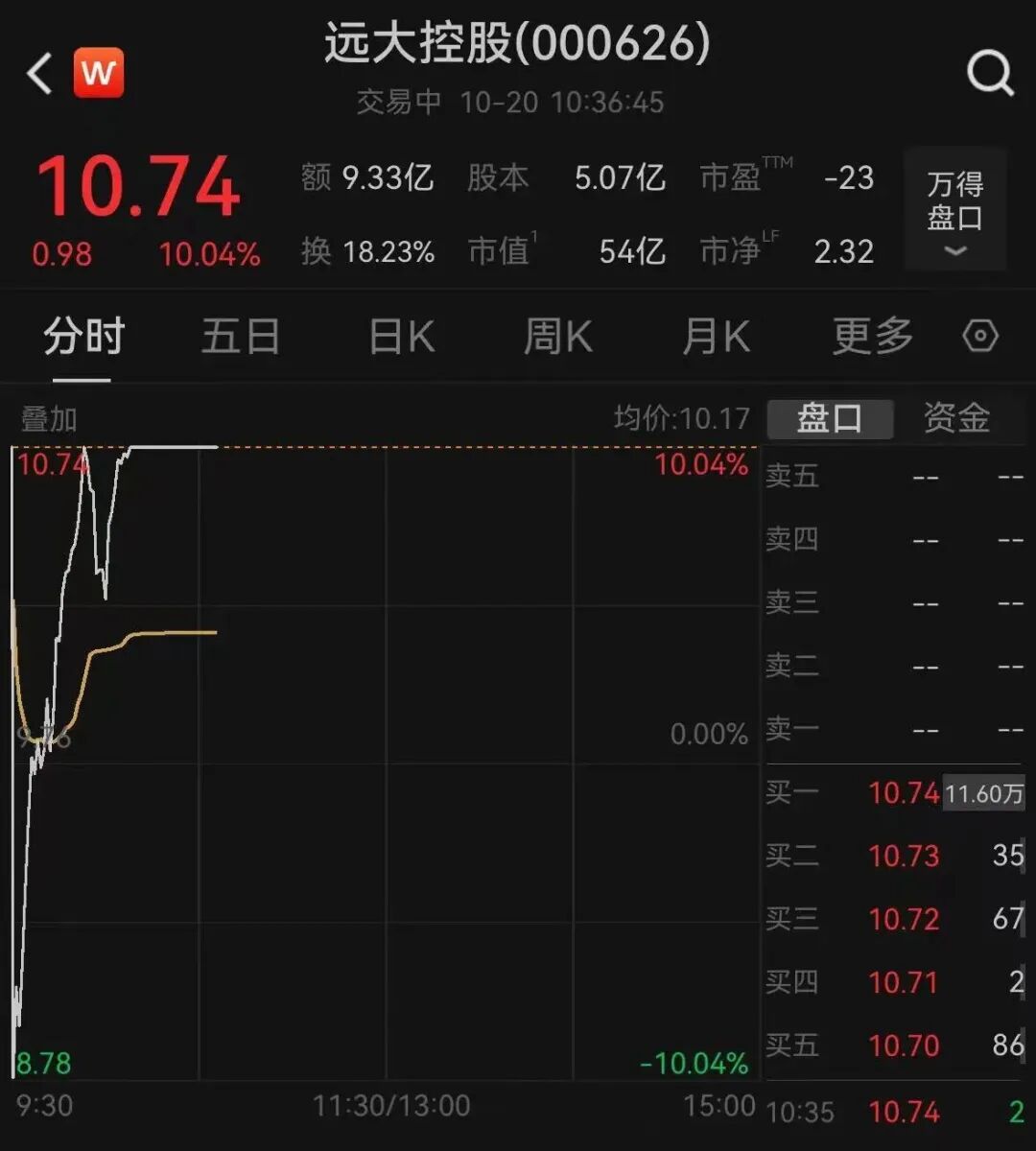Image resolution: width=1036 pixels, height=1151 pixels.
Task: Open the search magnifier icon
Action: [x=989, y=73]
